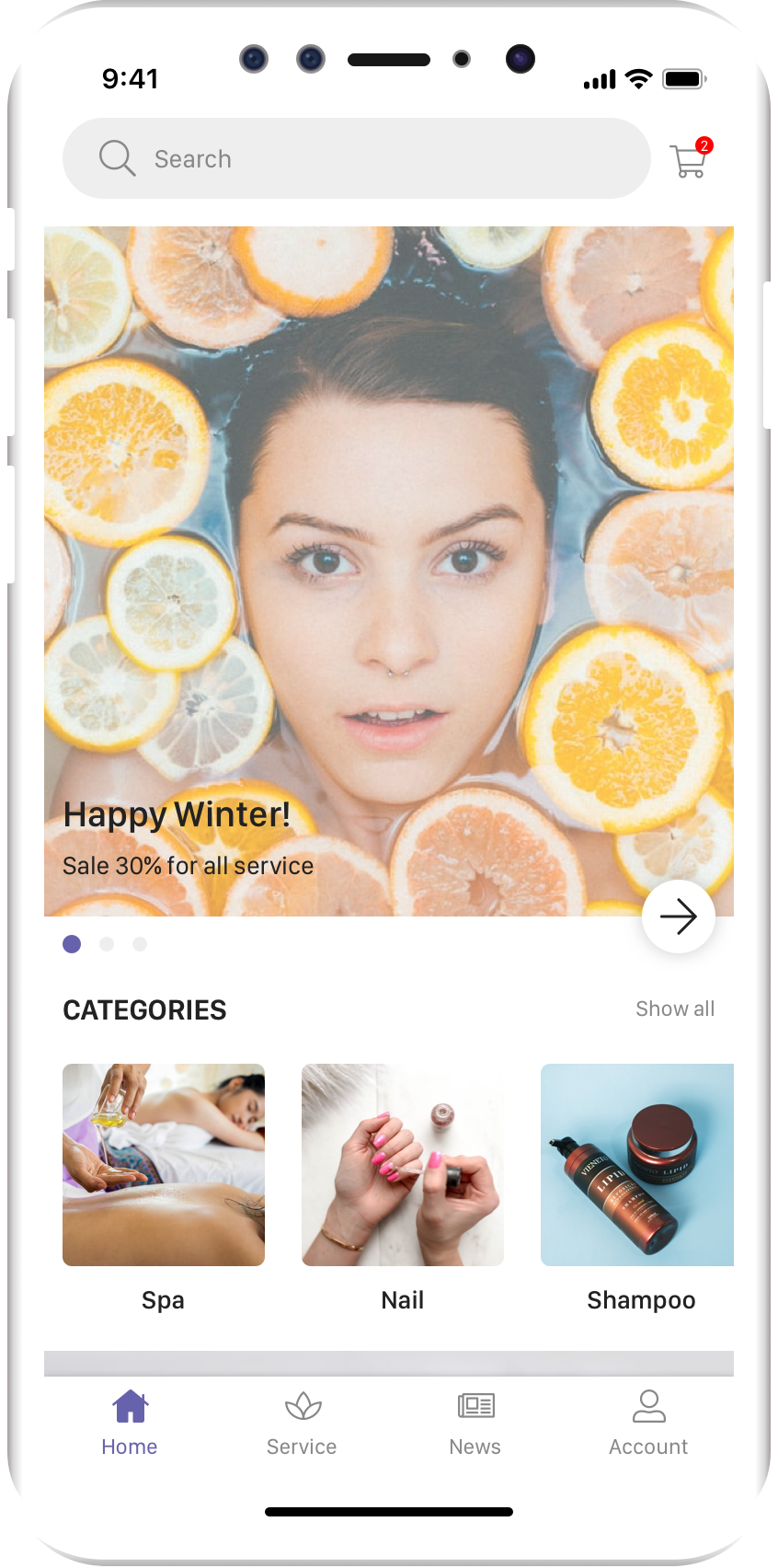The image size is (778, 1568).
Task: Open the Account person icon
Action: (648, 1403)
